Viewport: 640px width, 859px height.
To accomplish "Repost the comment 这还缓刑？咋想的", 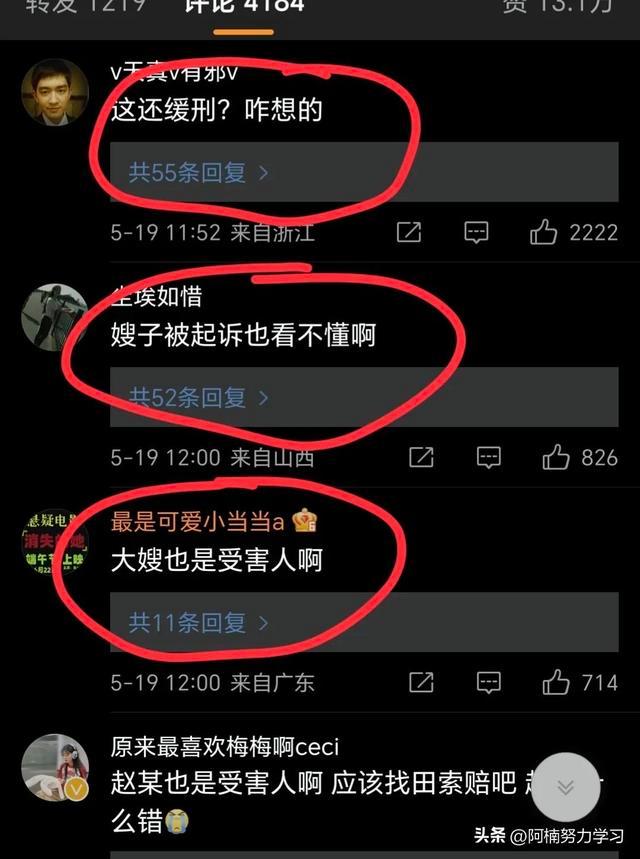I will point(409,233).
